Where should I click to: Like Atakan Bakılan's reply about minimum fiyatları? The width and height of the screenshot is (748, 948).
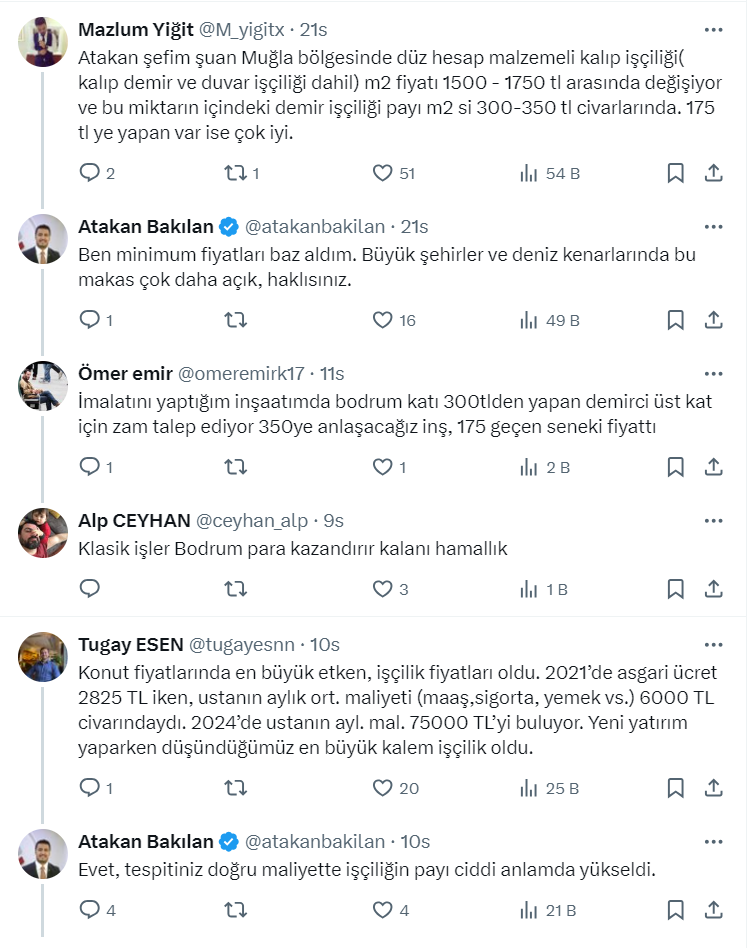[382, 320]
